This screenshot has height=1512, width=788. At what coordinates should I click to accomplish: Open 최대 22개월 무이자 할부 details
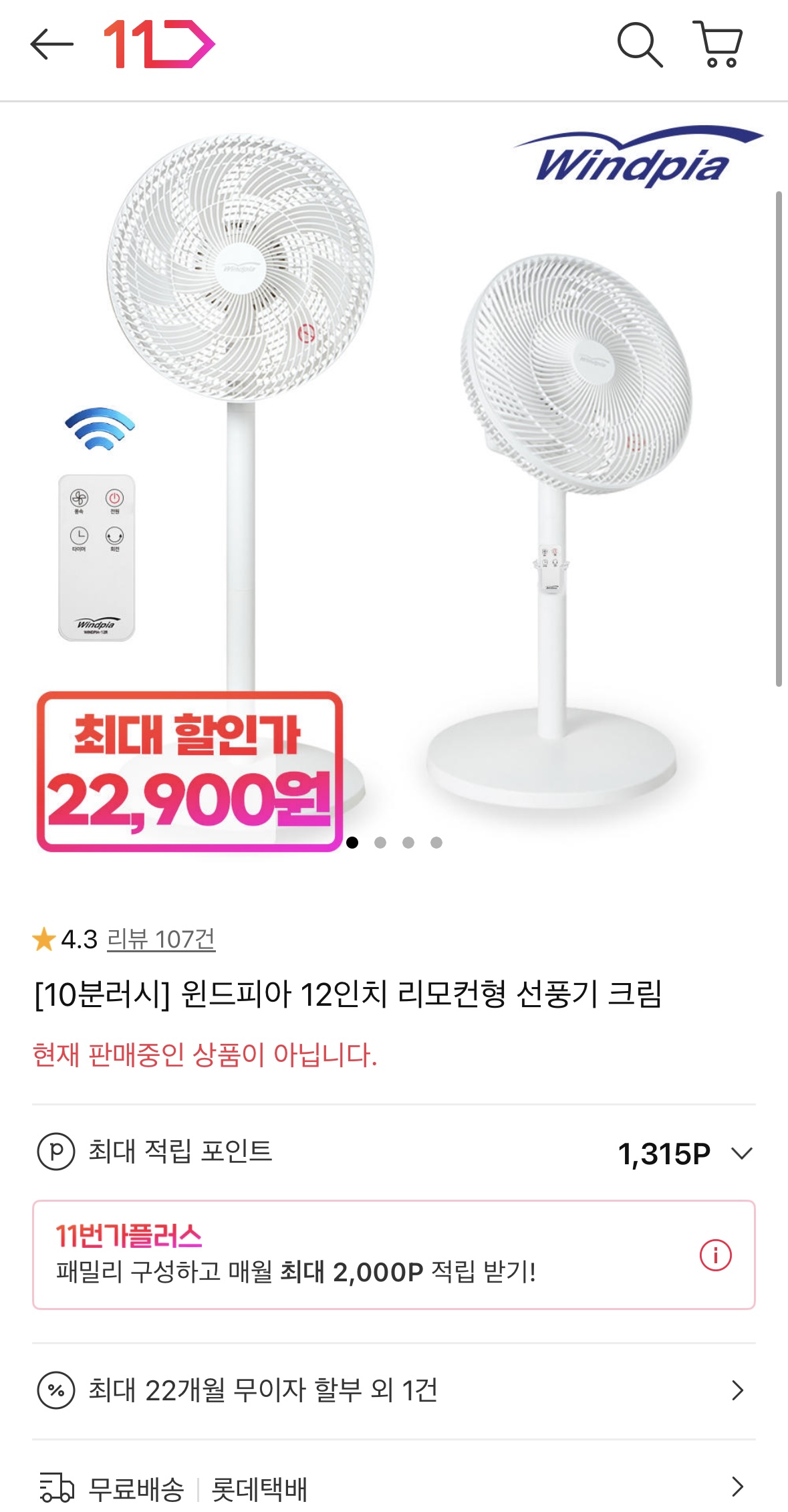tap(394, 1390)
